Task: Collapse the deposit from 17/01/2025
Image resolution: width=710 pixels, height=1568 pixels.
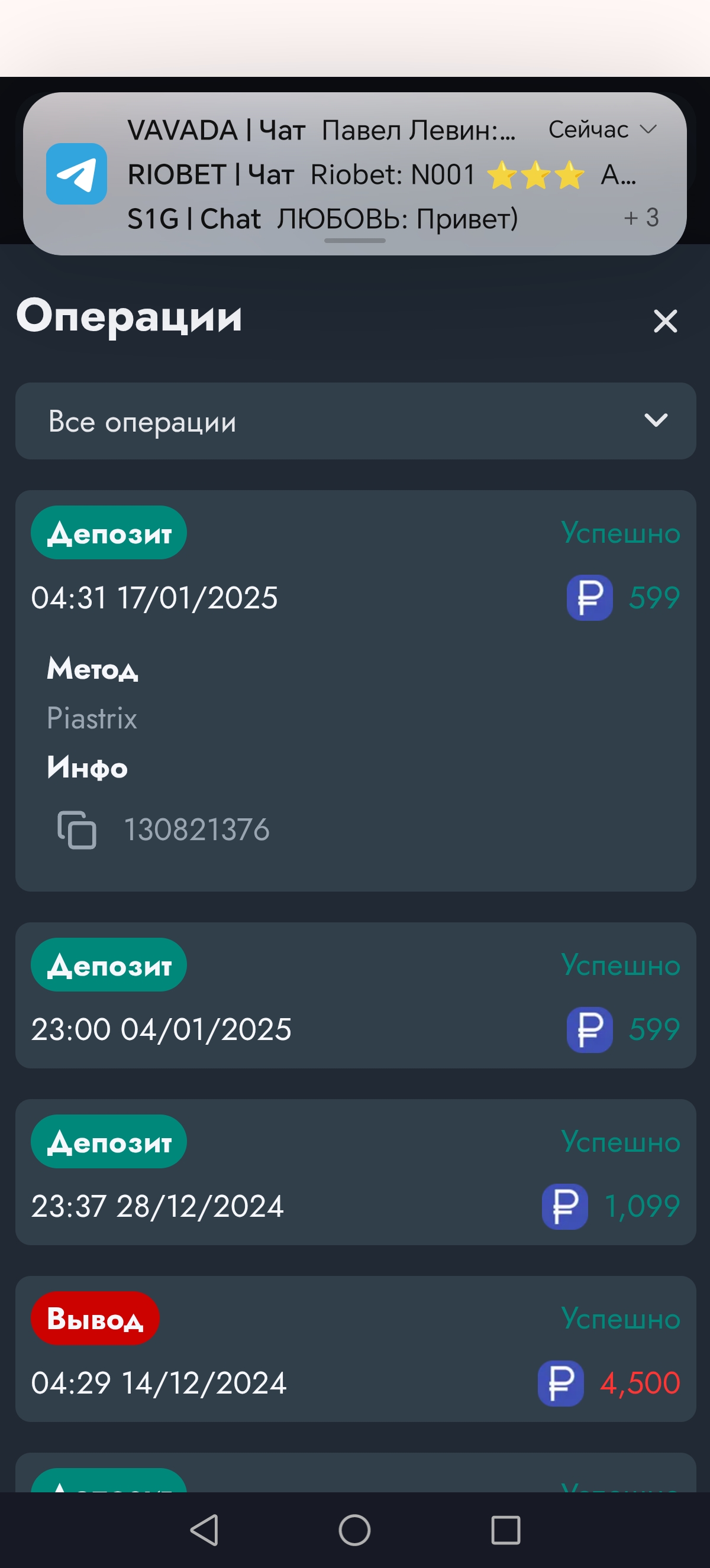Action: click(x=355, y=565)
